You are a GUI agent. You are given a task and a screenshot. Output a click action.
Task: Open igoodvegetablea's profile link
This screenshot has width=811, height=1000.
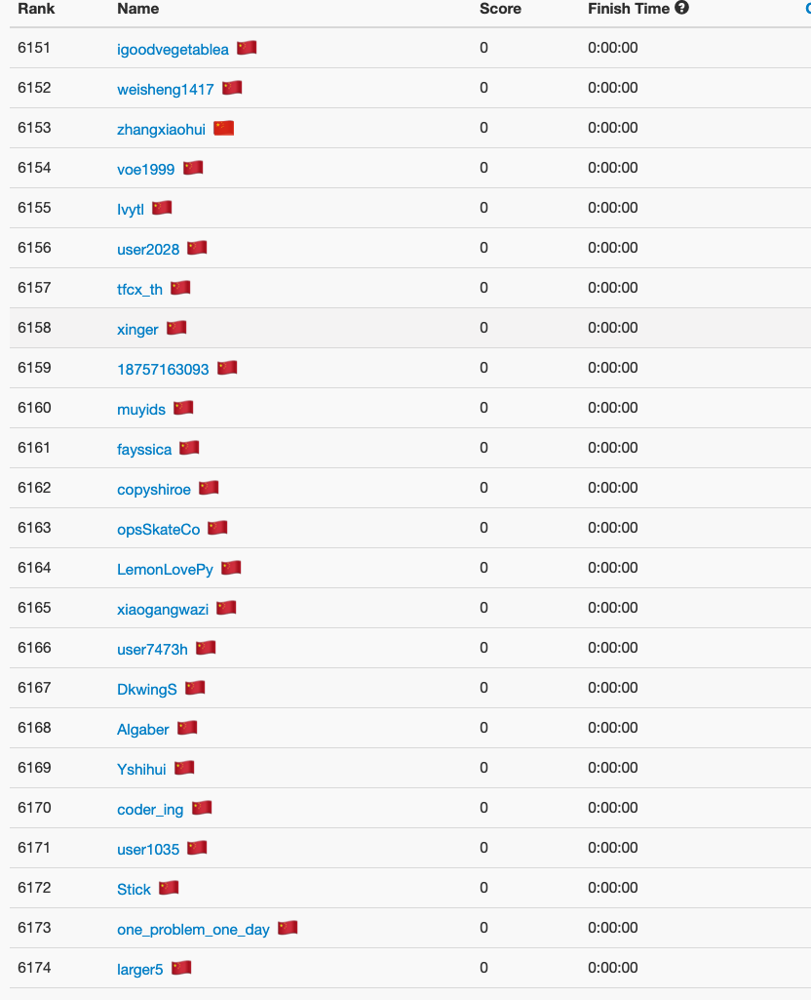coord(173,50)
